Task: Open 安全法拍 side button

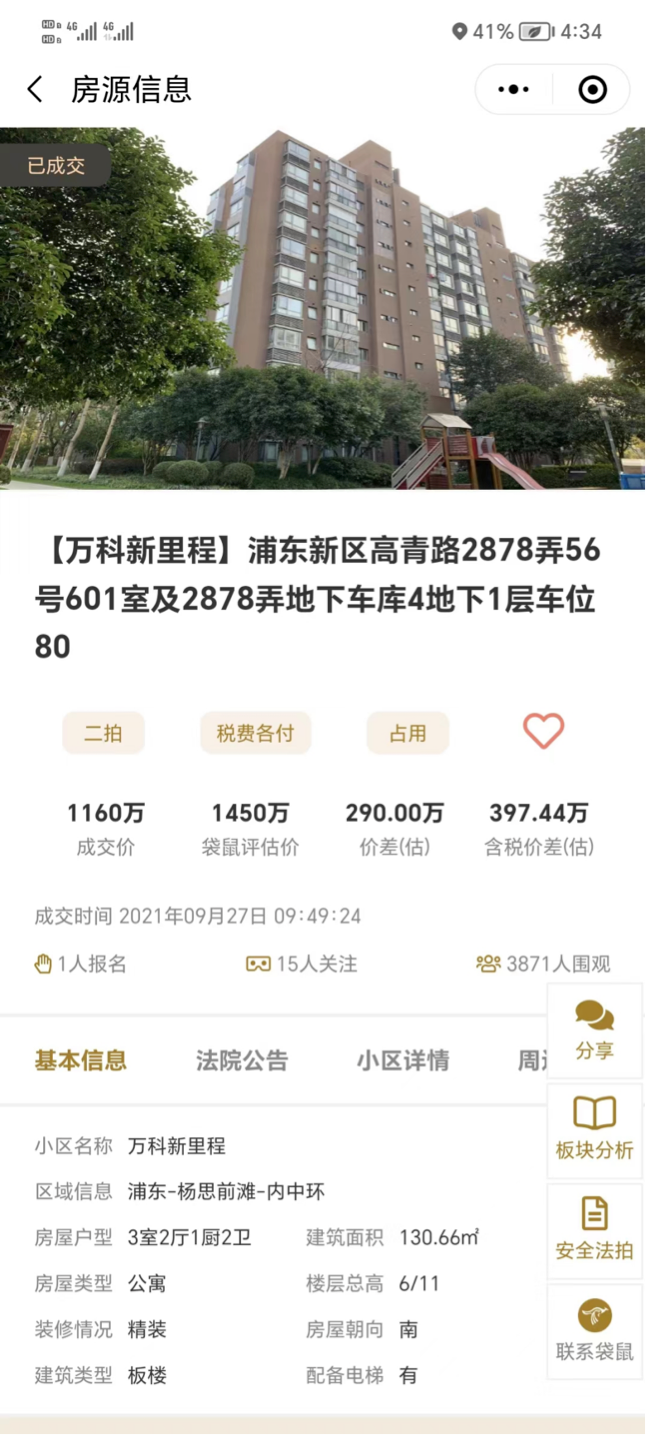Action: pos(594,1231)
